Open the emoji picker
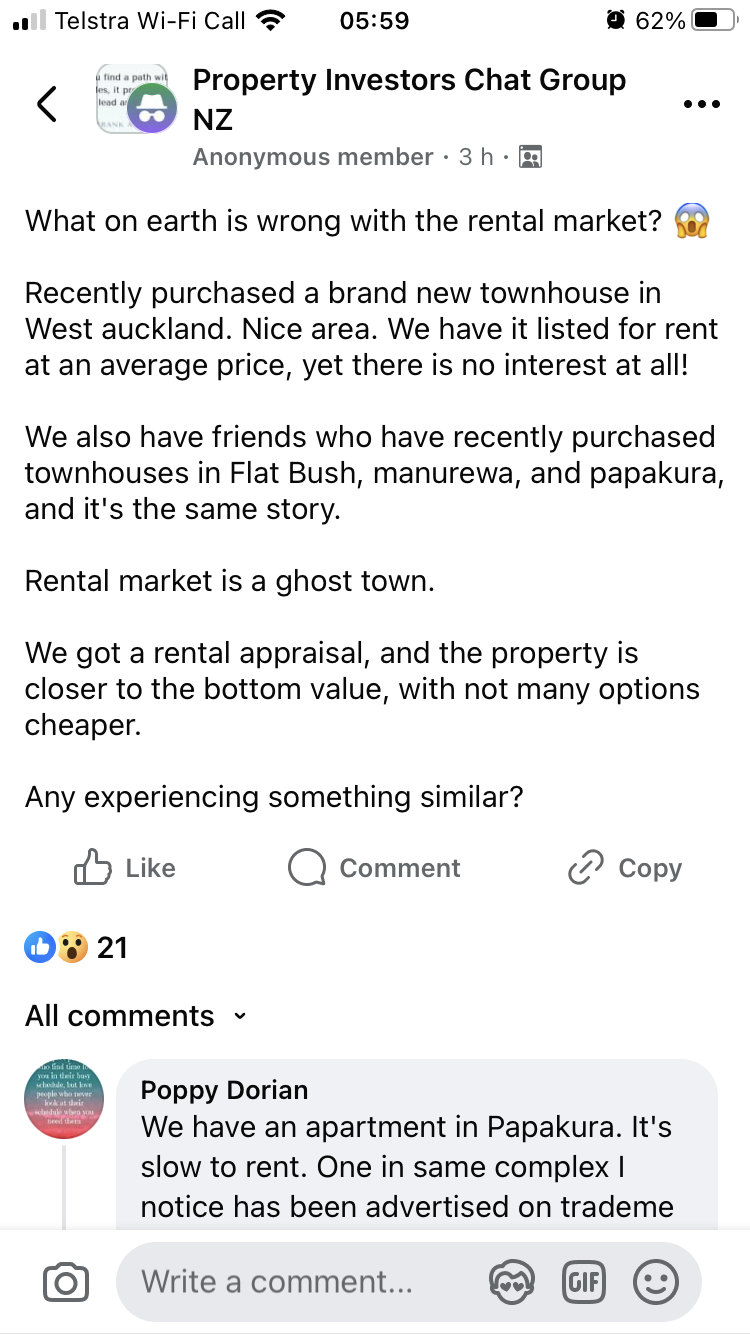Image resolution: width=750 pixels, height=1334 pixels. pyautogui.click(x=656, y=1282)
